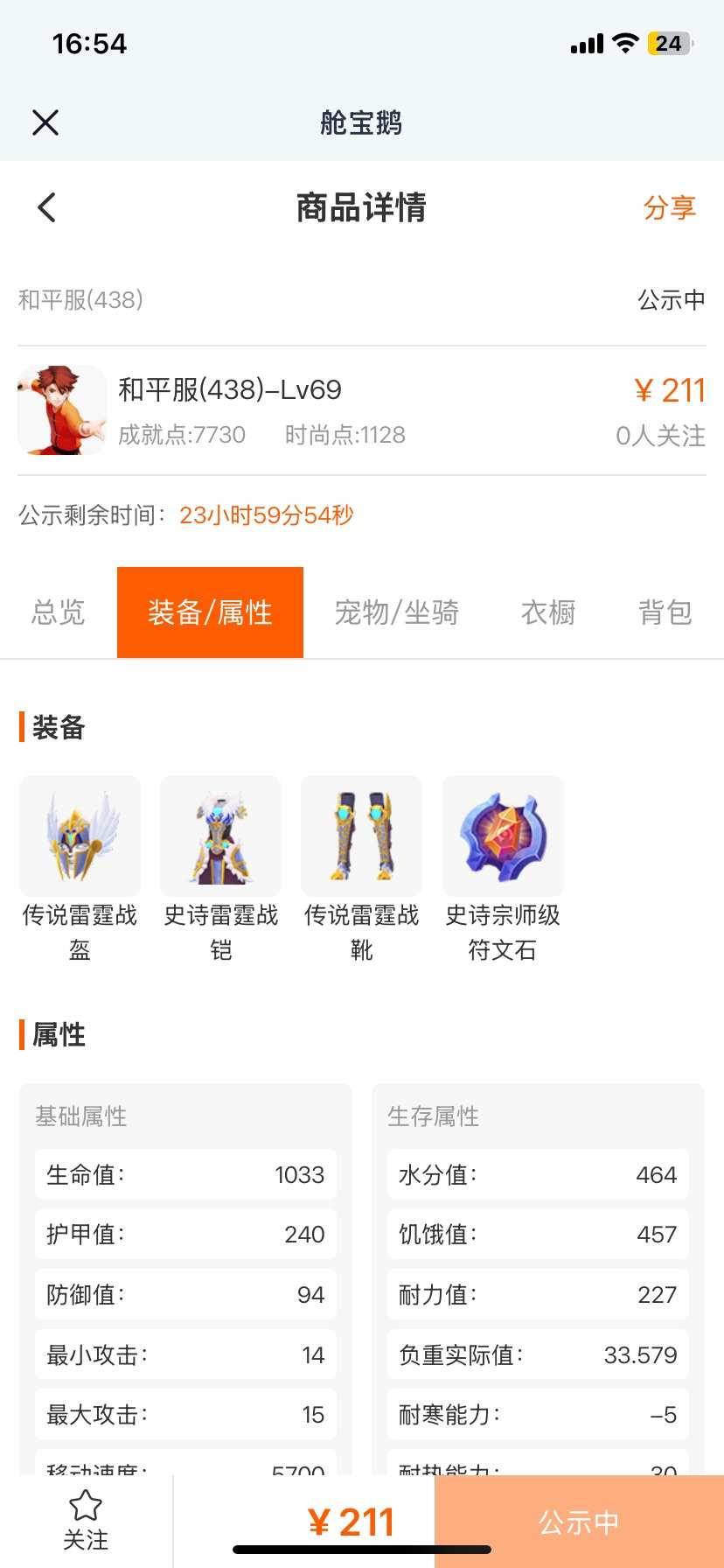View the 史诗雷霆战铠 equipment item
Image resolution: width=724 pixels, height=1568 pixels.
(x=221, y=871)
